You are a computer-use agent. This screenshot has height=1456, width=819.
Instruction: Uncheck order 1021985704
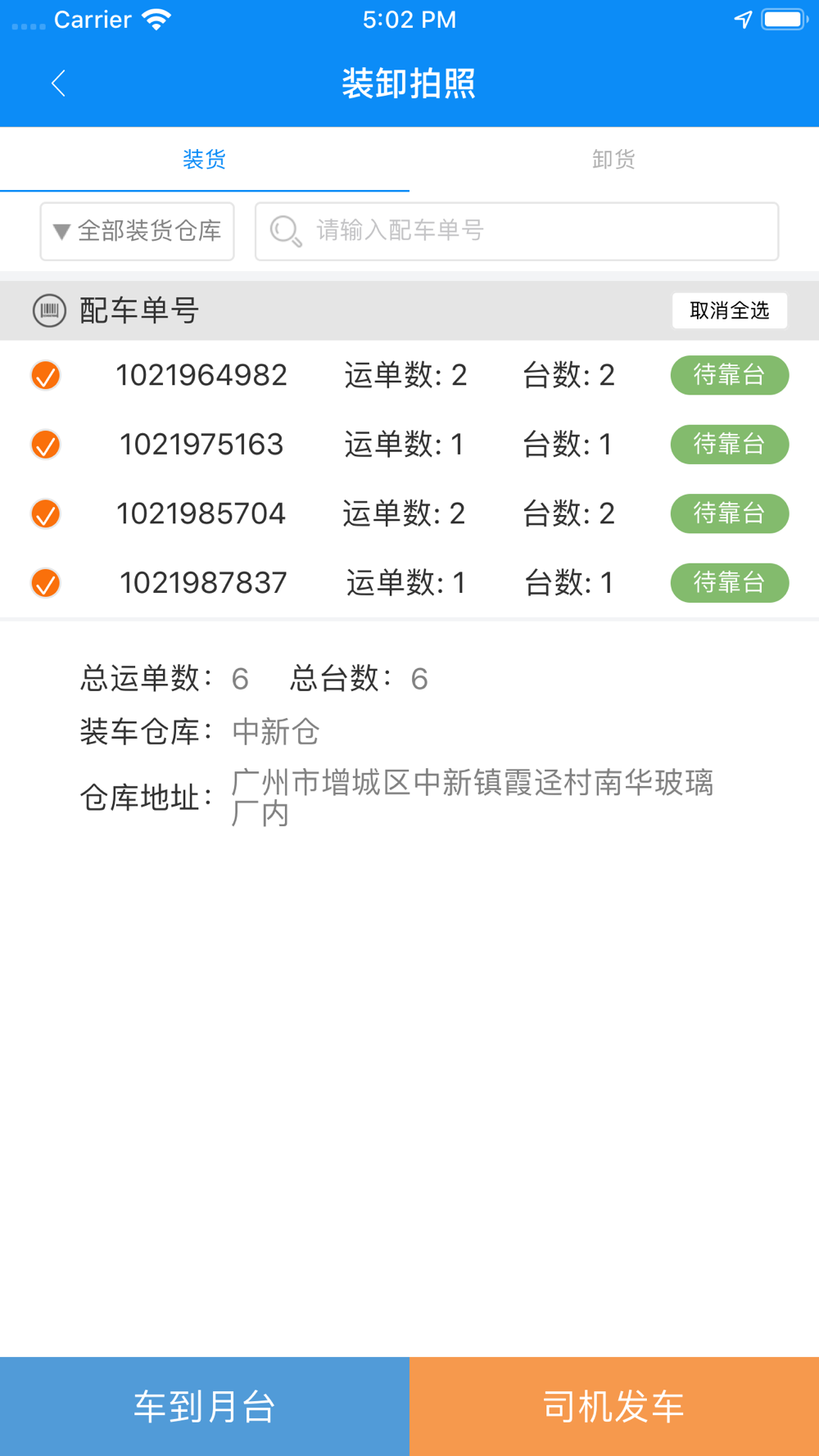[x=46, y=514]
